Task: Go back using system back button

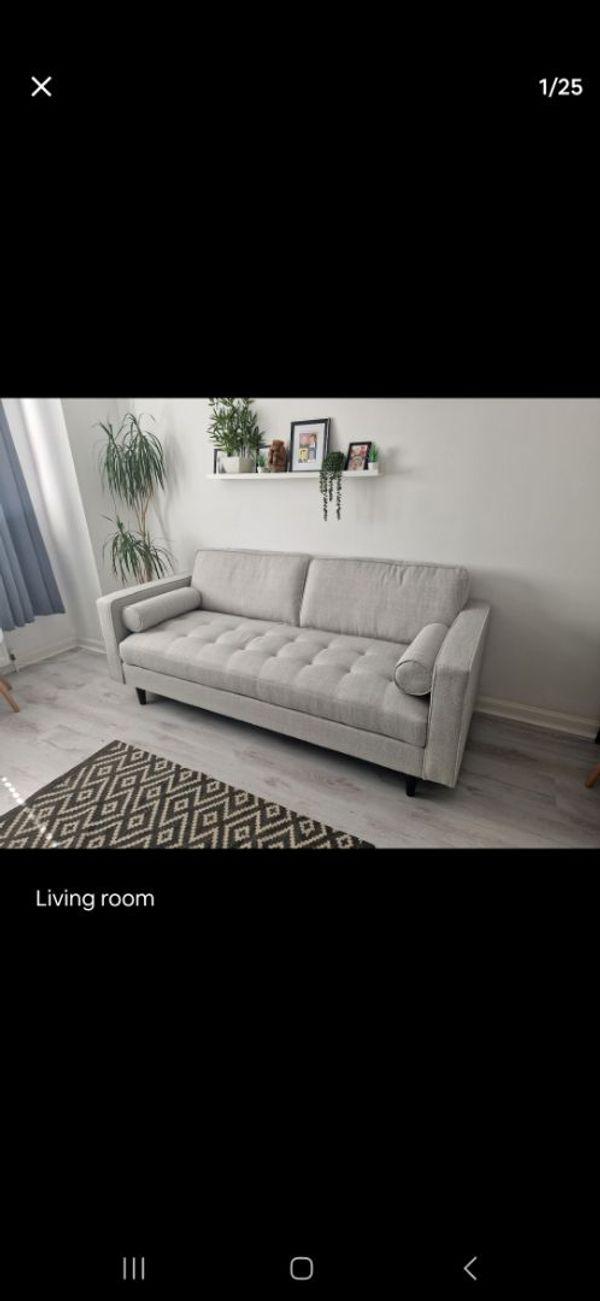Action: point(470,1268)
